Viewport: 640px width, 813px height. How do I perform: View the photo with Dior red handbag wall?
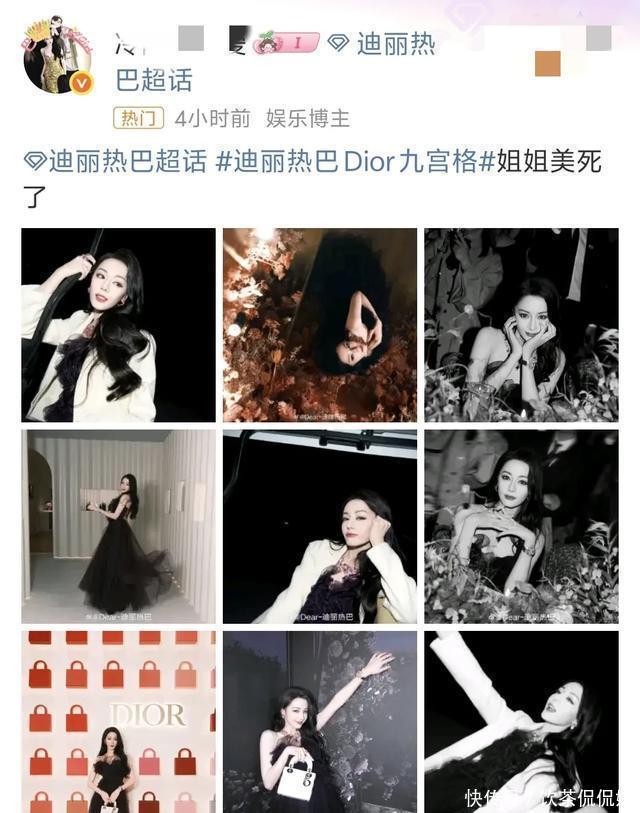118,721
